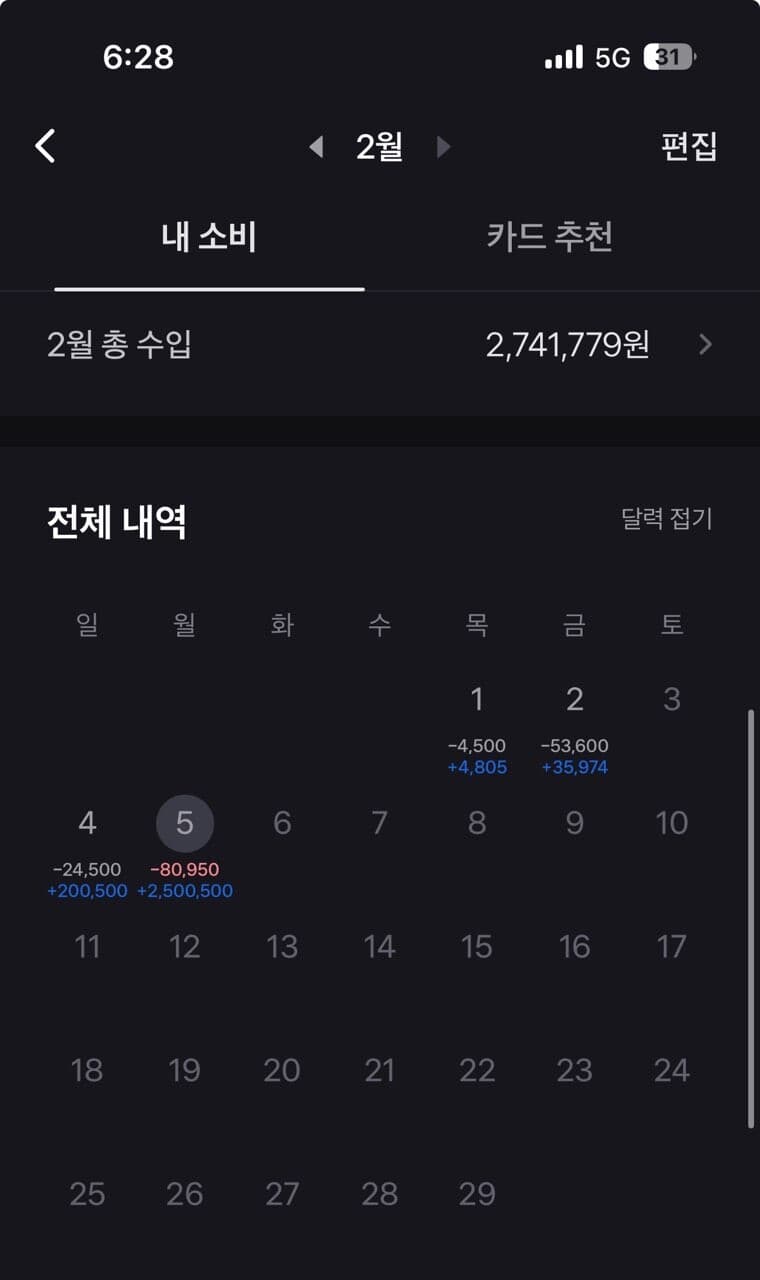
Task: Tap 2월 to open month picker
Action: coord(381,146)
